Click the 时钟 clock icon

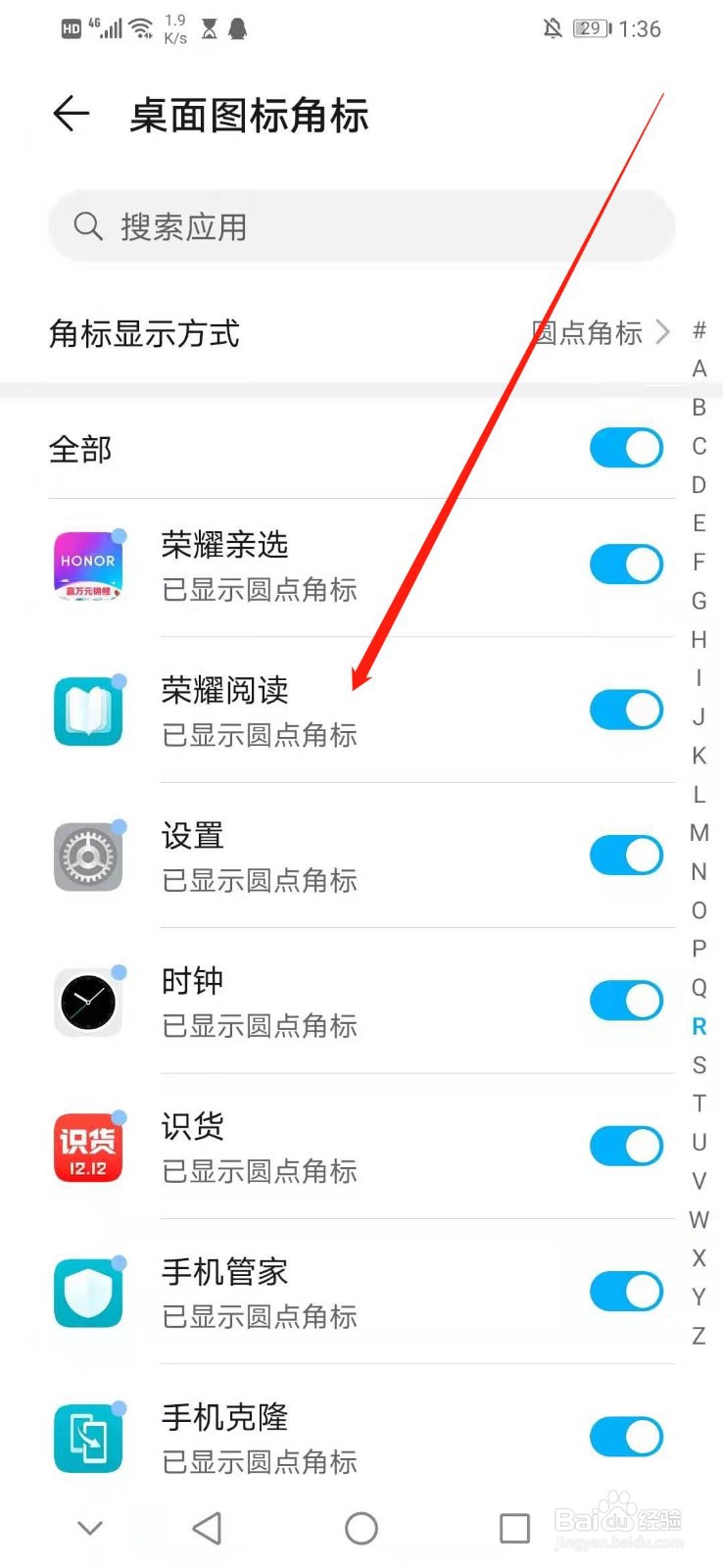tap(88, 1000)
